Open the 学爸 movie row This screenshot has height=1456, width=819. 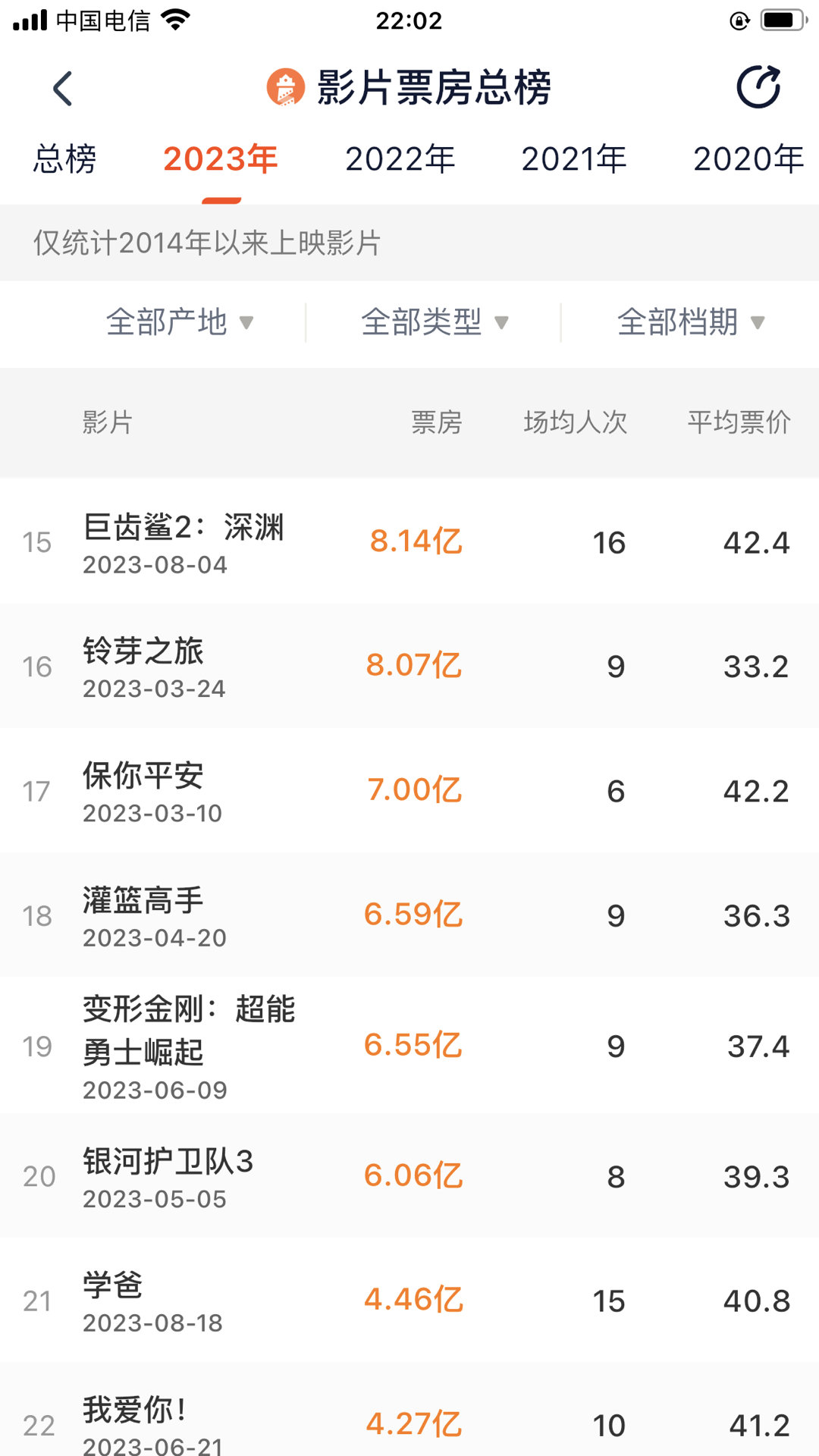(x=409, y=1300)
